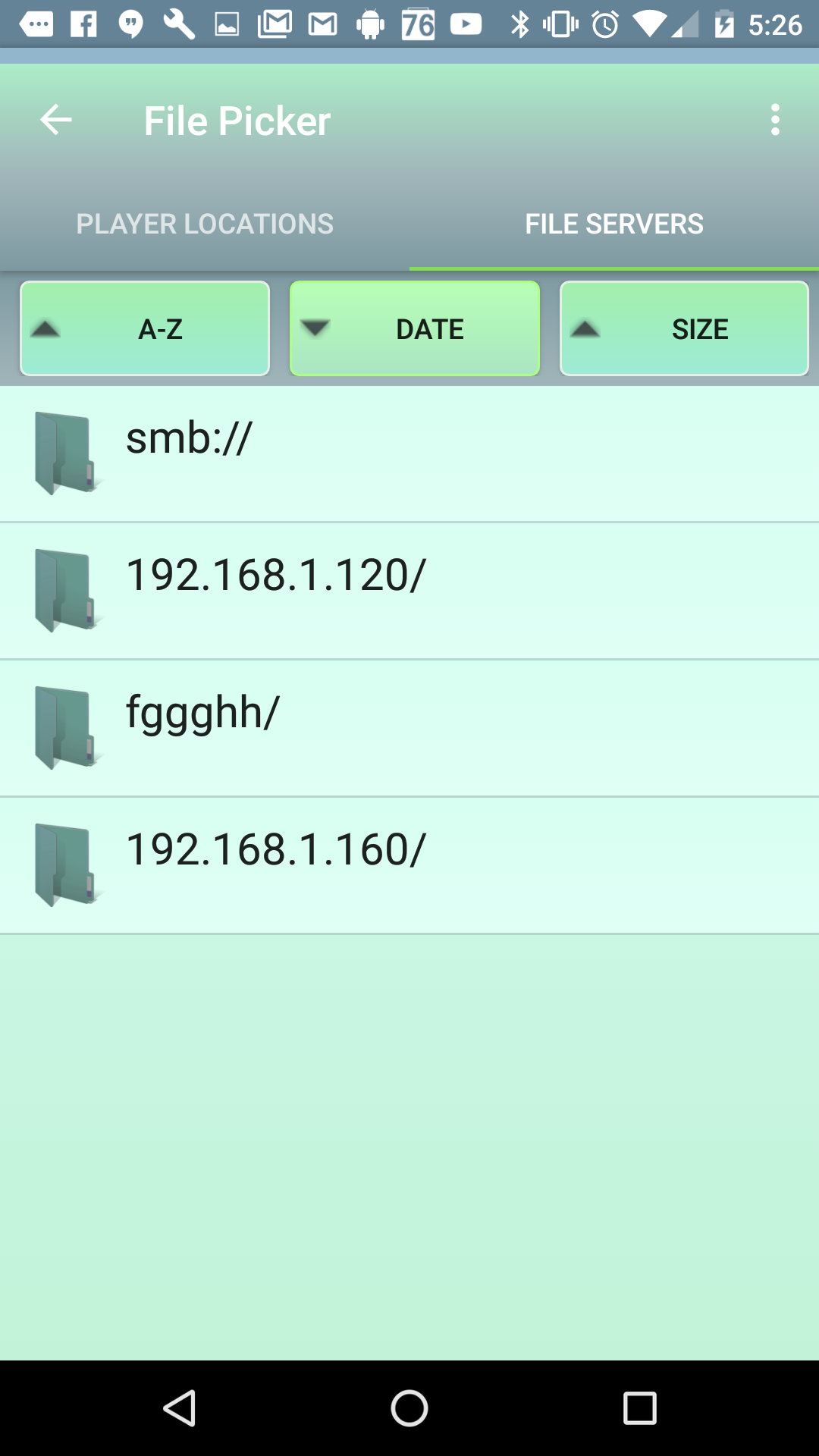This screenshot has width=819, height=1456.
Task: Switch to the PLAYER LOCATIONS tab
Action: point(205,224)
